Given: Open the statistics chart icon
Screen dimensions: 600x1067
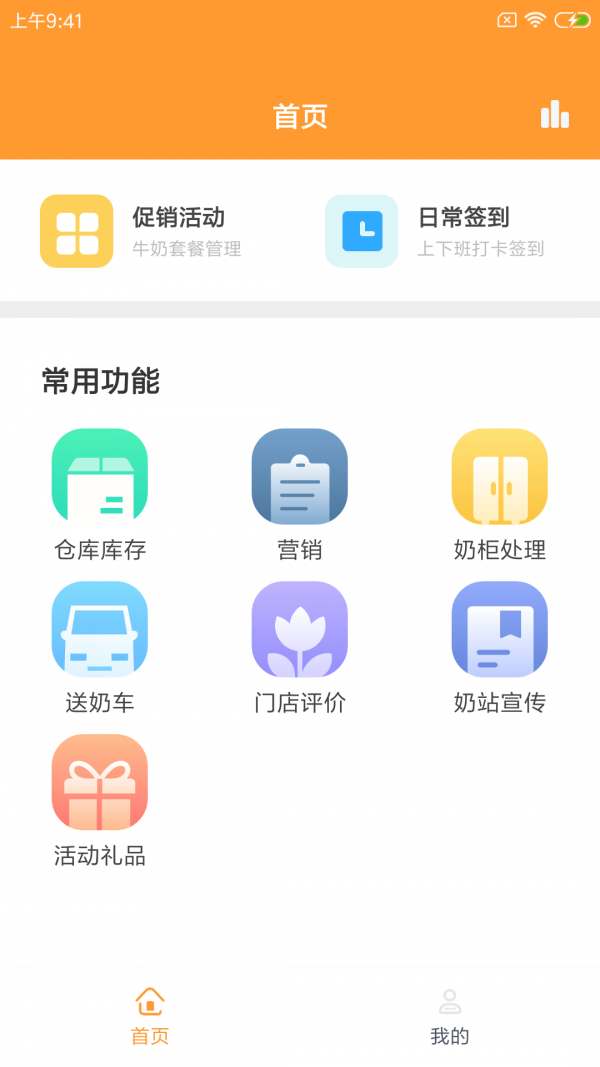Looking at the screenshot, I should click(x=555, y=116).
